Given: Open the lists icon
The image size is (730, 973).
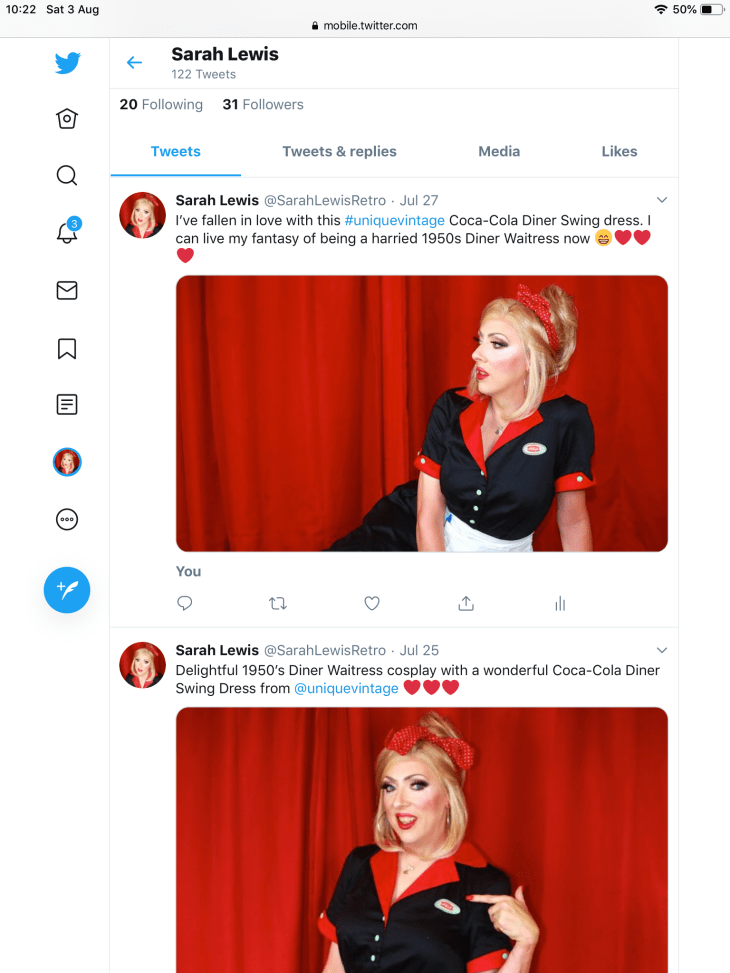Looking at the screenshot, I should (67, 405).
